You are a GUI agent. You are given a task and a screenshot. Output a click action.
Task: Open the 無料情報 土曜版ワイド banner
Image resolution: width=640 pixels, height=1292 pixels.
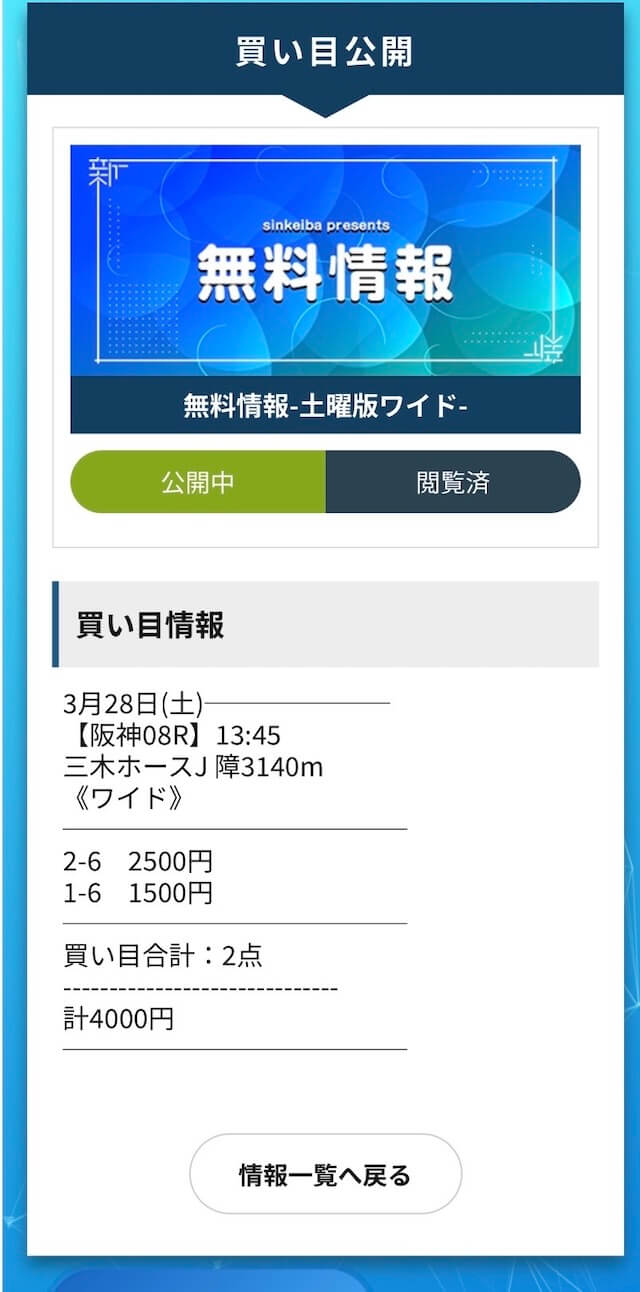[325, 288]
